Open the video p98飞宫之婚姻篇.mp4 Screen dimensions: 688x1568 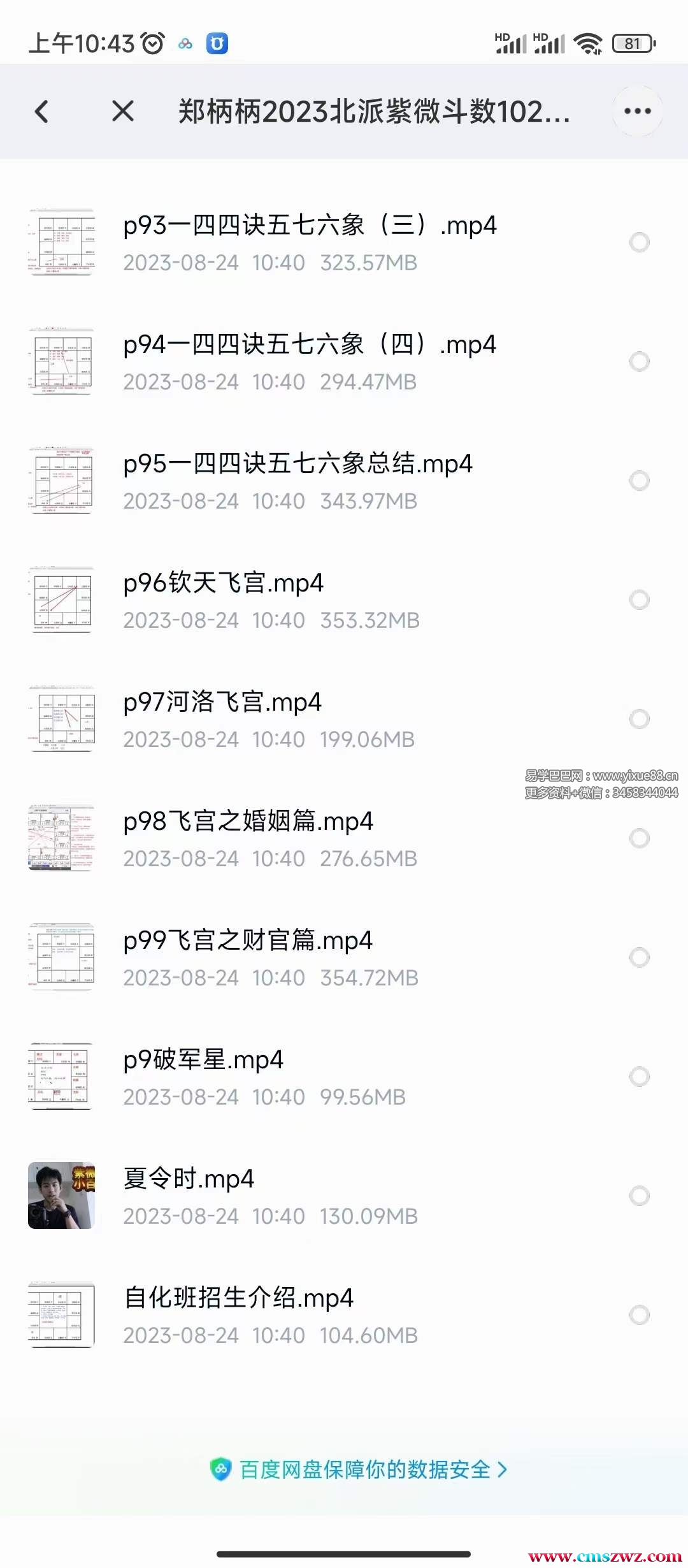click(248, 822)
